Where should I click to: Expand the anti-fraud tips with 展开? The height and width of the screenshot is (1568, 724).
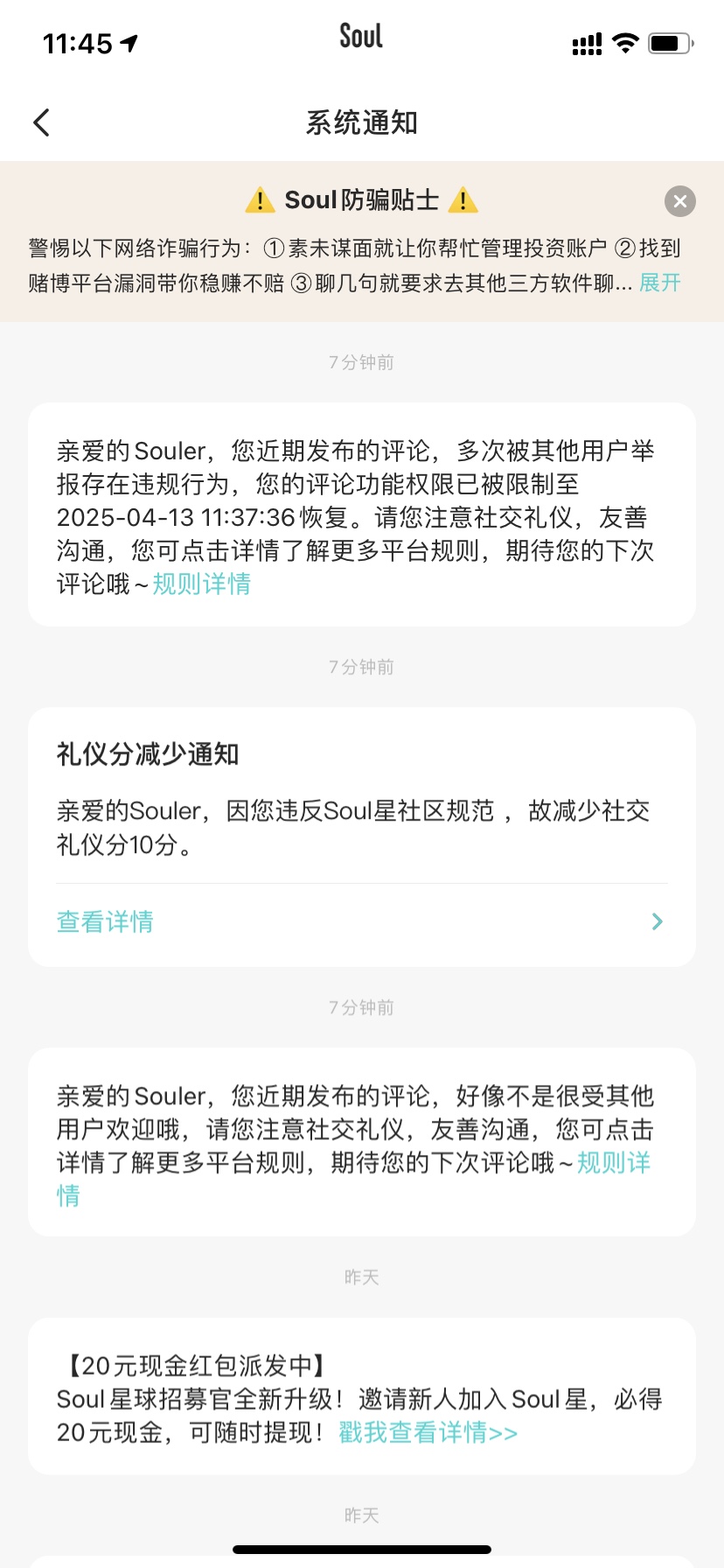coord(659,283)
